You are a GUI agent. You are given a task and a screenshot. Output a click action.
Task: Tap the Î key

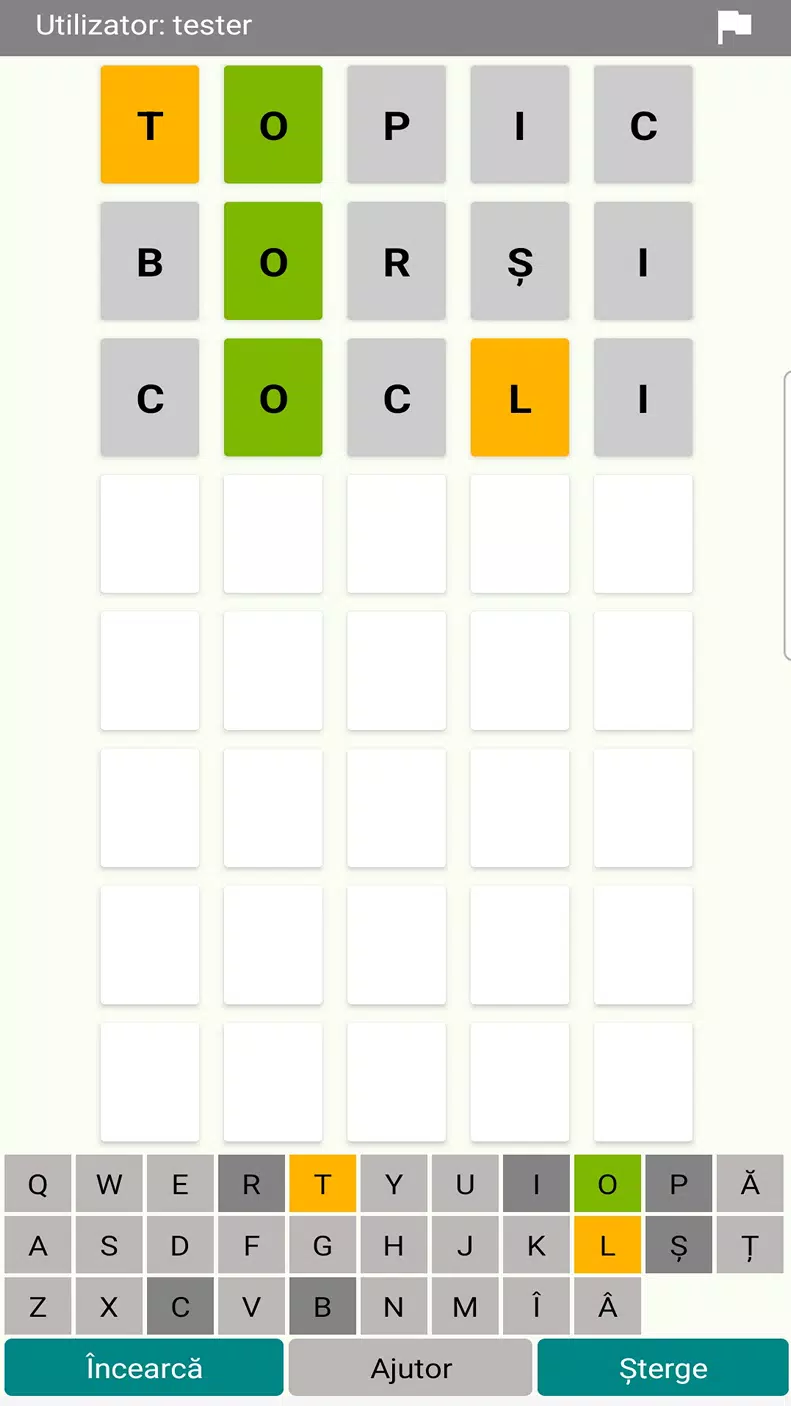click(x=536, y=1306)
